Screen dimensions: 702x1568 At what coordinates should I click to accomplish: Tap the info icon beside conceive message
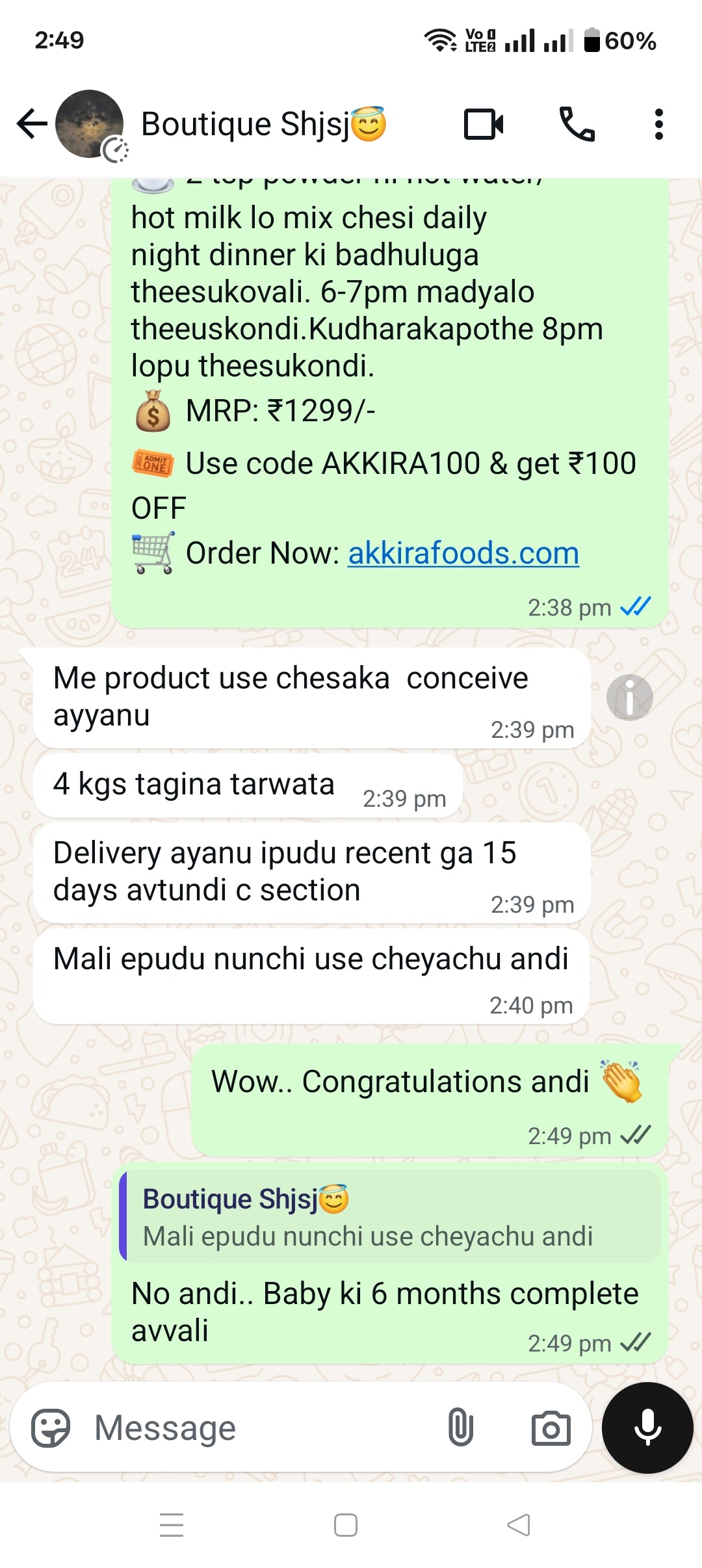[x=629, y=698]
